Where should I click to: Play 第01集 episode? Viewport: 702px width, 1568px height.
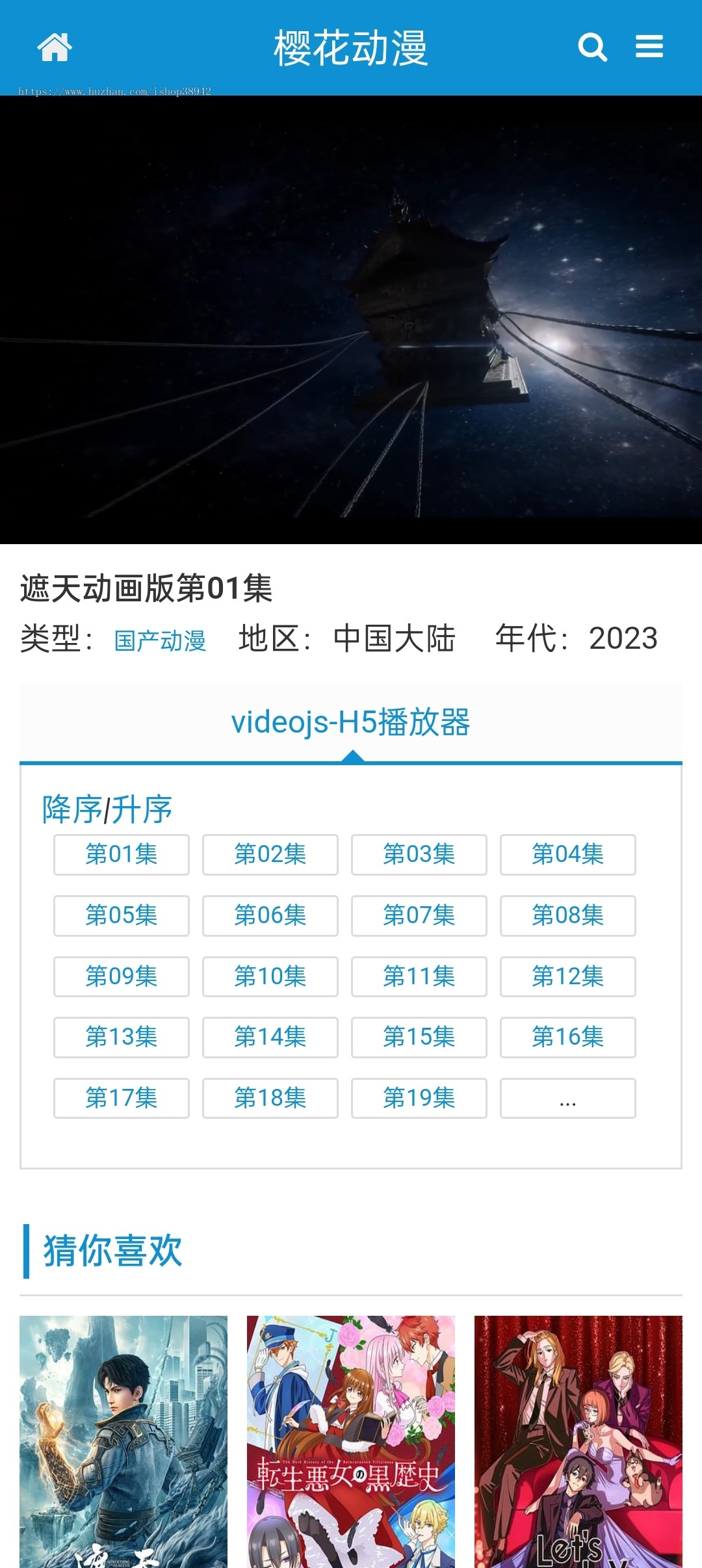point(121,855)
